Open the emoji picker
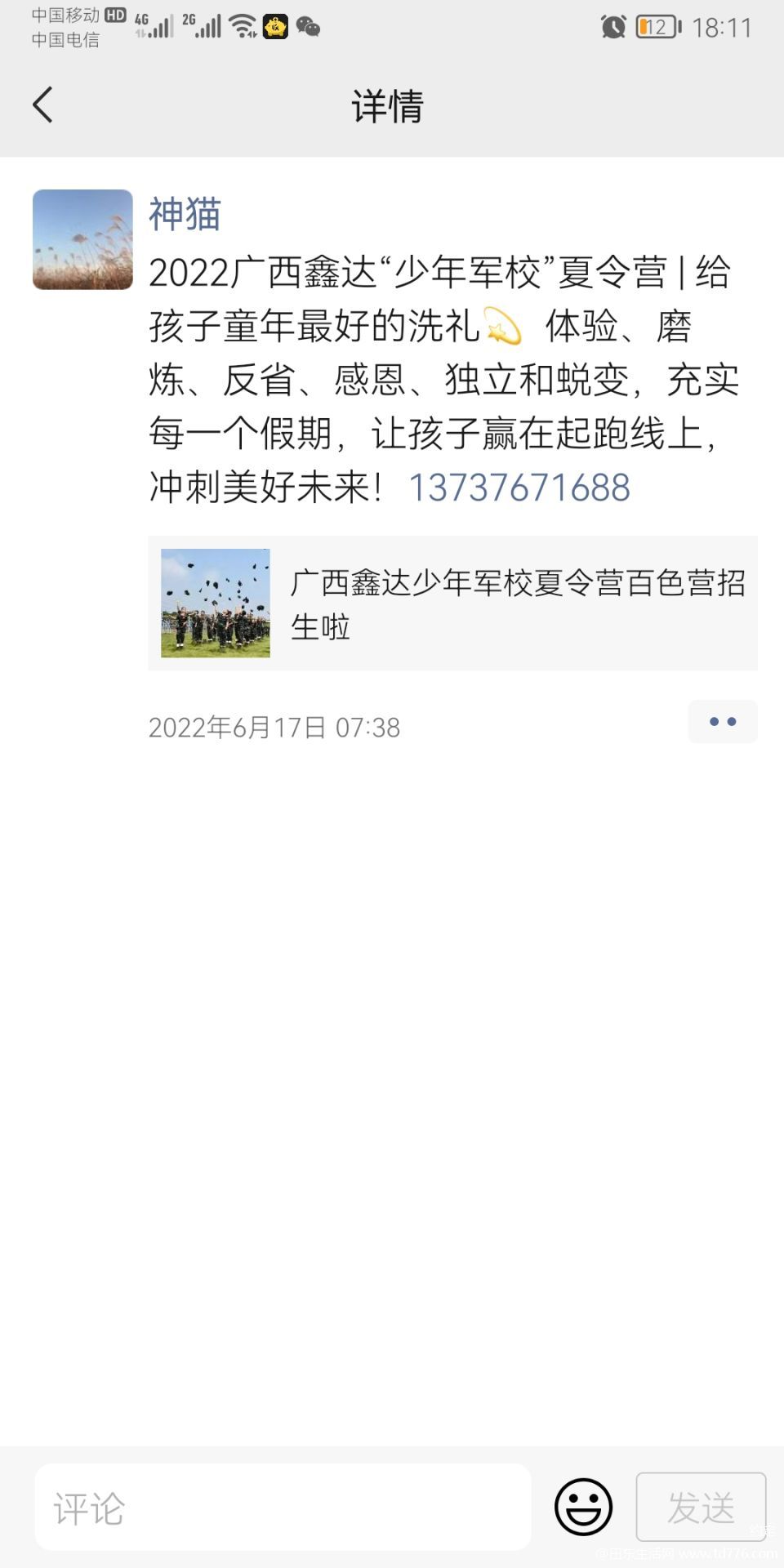The height and width of the screenshot is (1568, 784). coord(583,1507)
